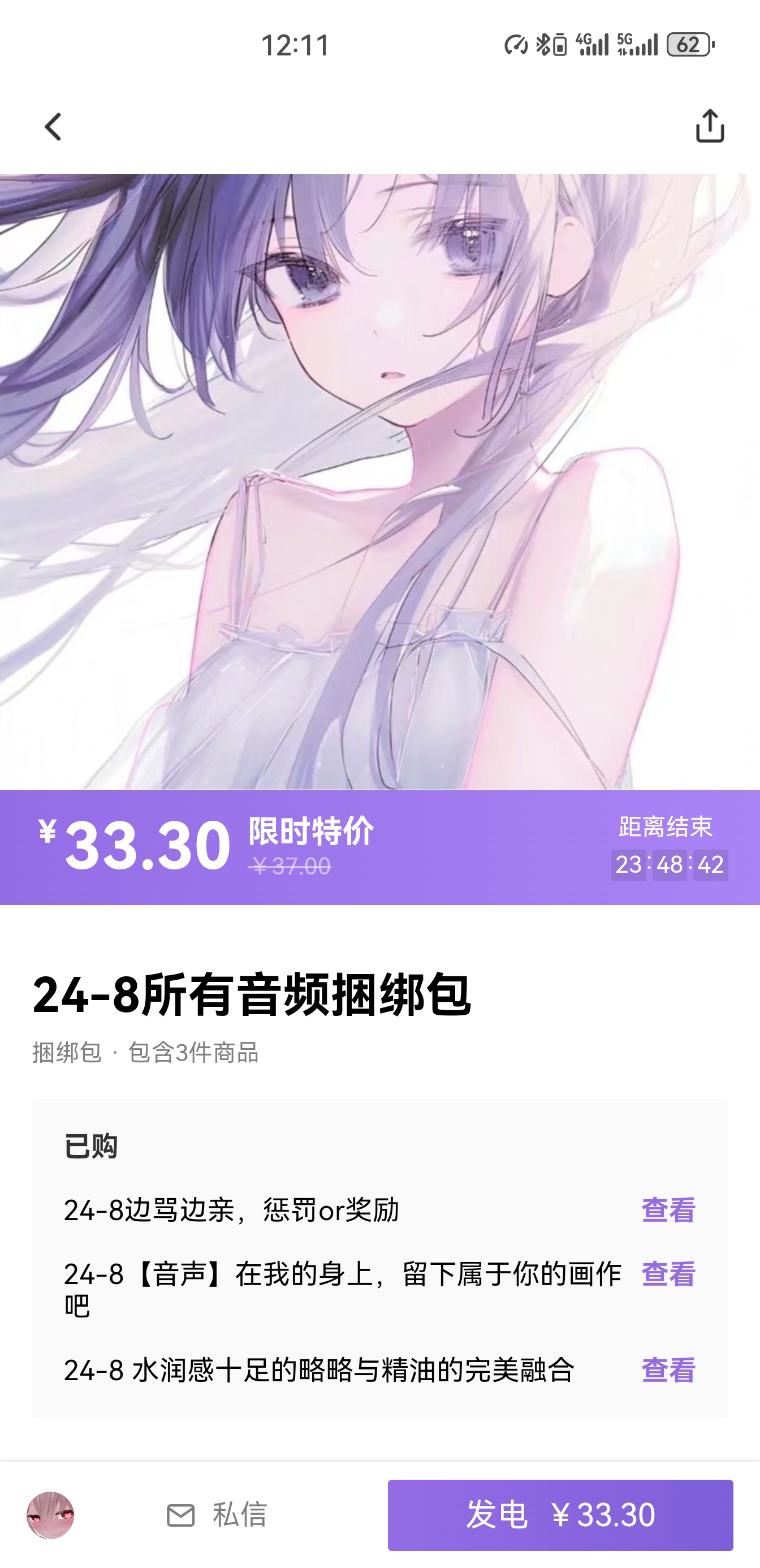View 24-8 水润感十足的略略与精油 item
Screen dimensions: 760x1568
(x=667, y=1369)
